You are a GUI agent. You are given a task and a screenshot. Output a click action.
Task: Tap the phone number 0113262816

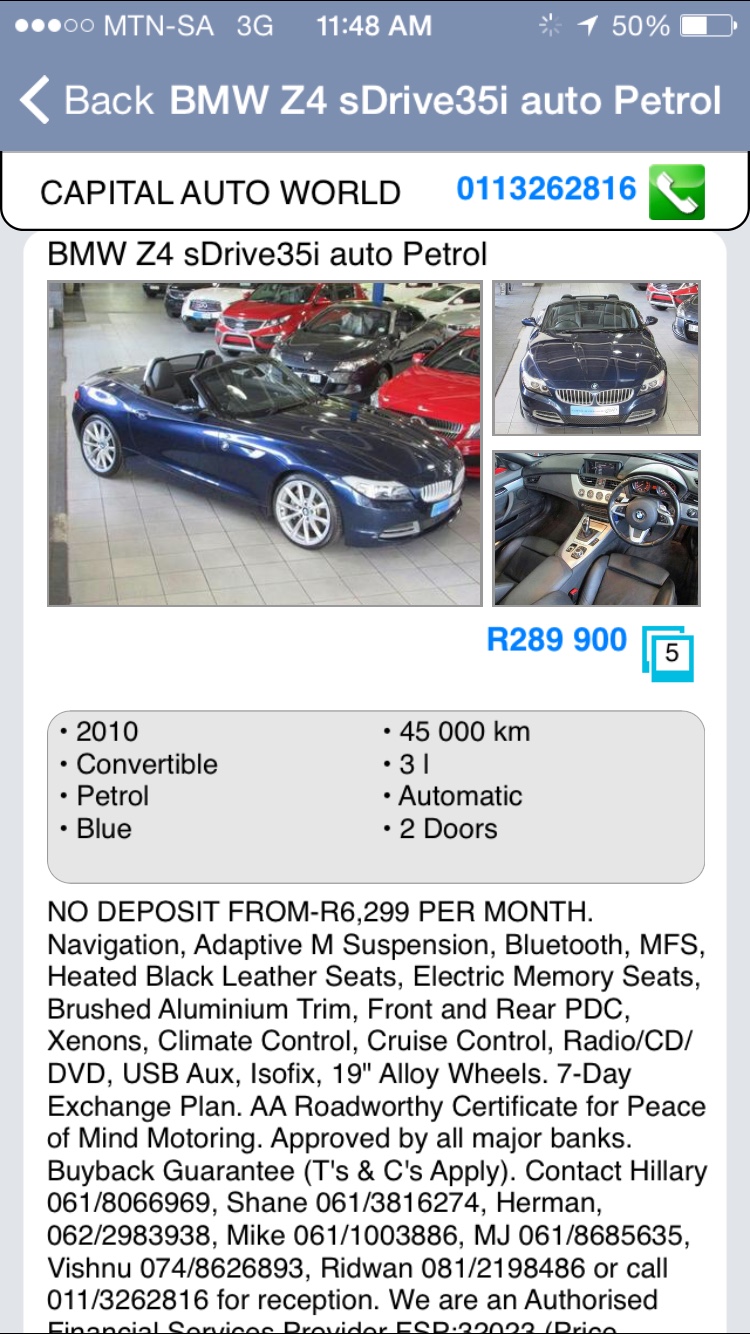(x=546, y=188)
